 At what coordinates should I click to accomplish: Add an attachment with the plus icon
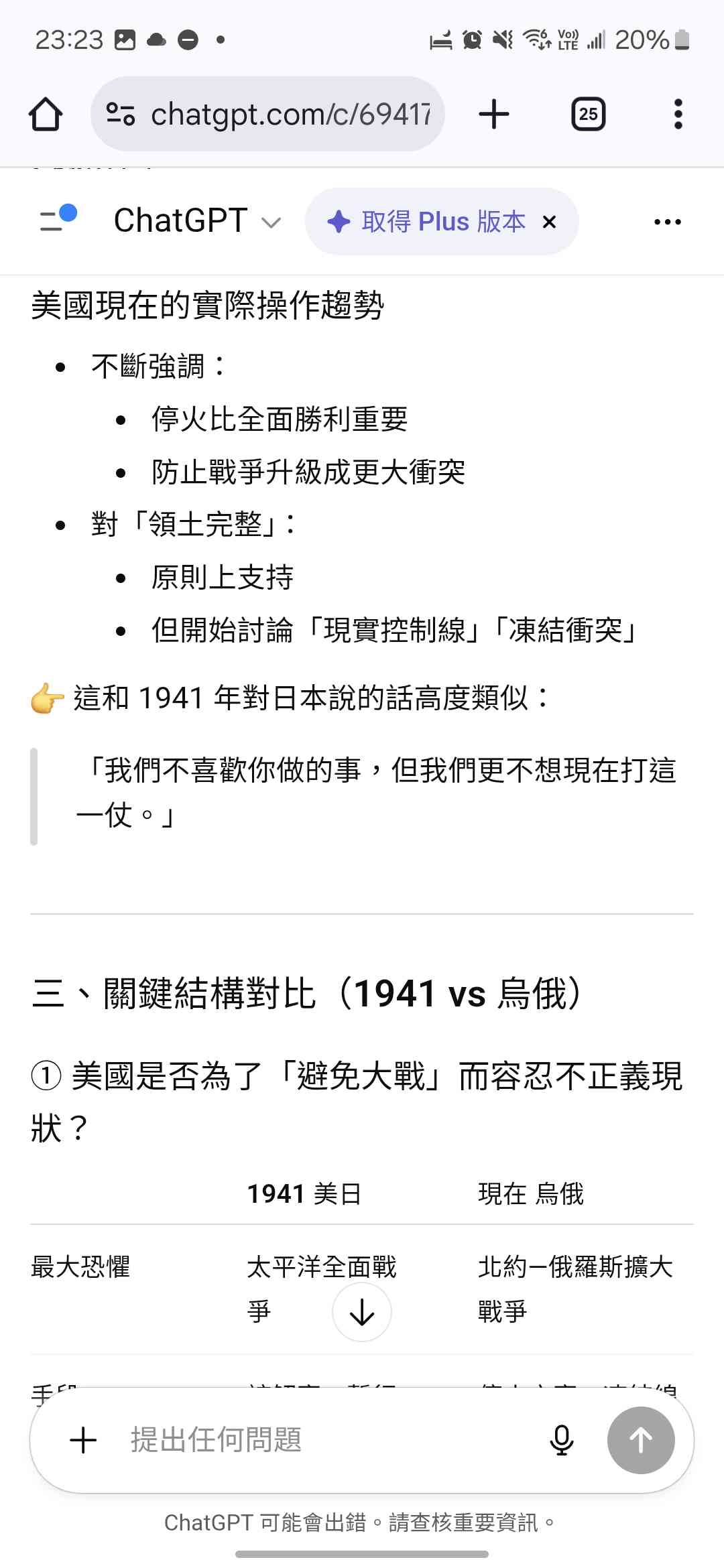(x=84, y=1440)
